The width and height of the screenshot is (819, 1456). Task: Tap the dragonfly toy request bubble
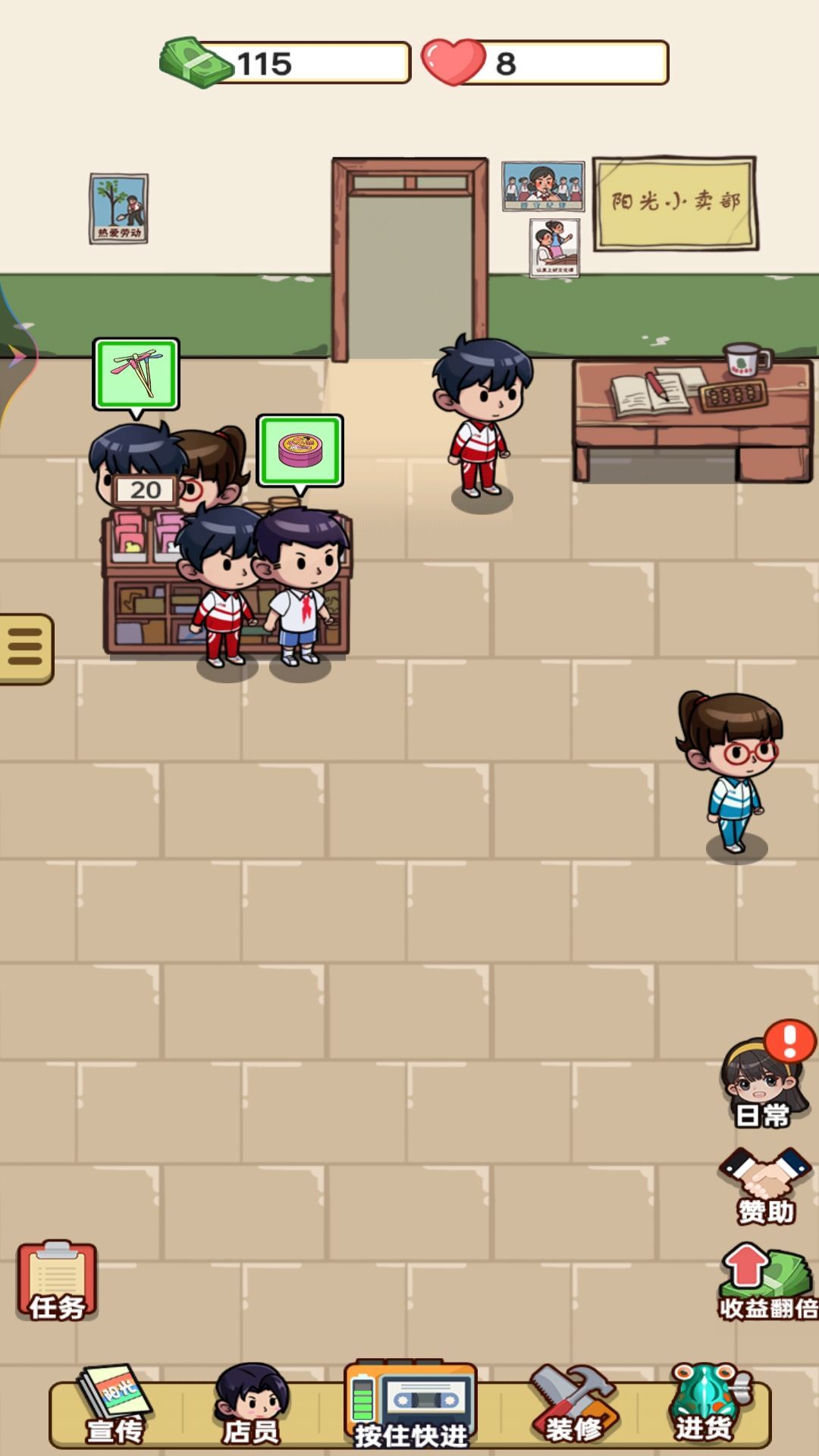136,375
